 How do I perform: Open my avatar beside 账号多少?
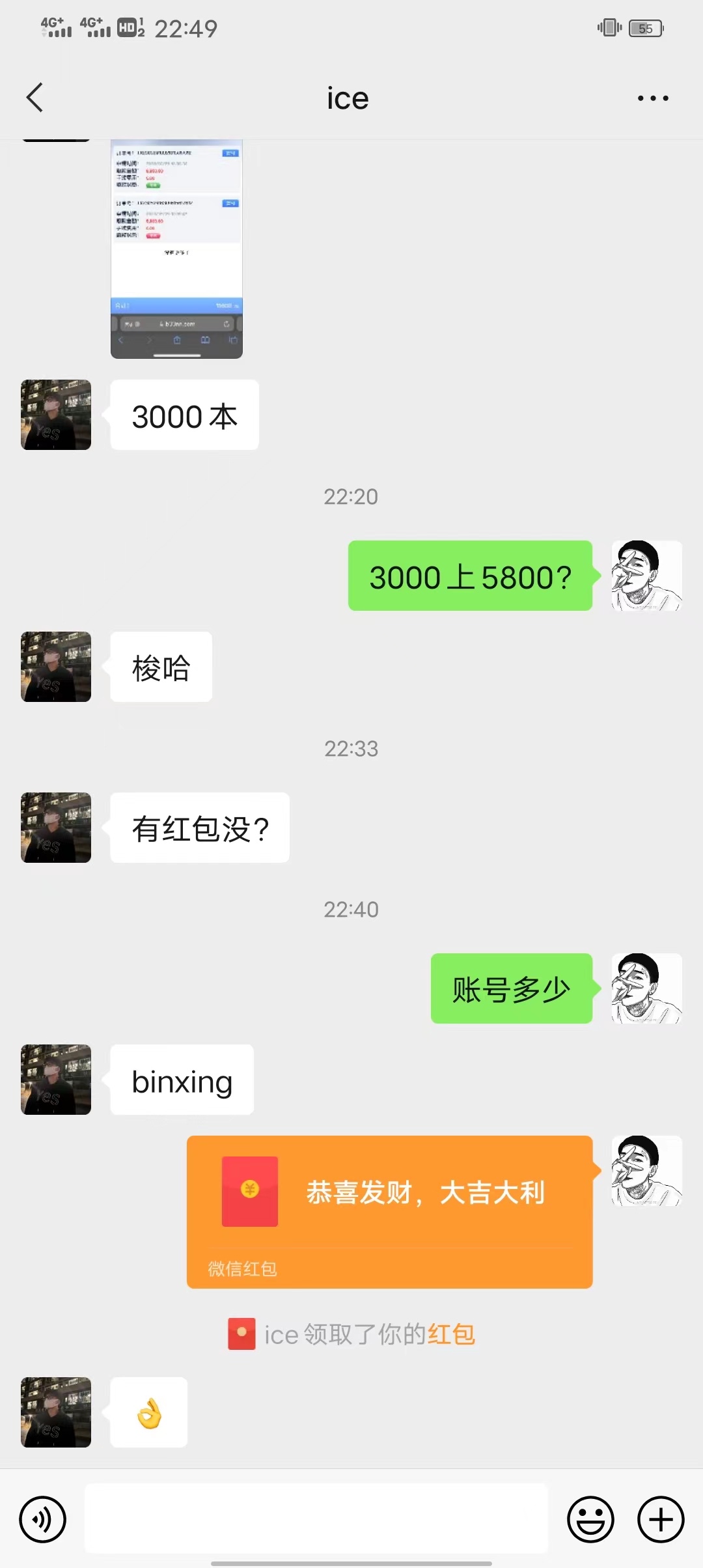pos(646,988)
